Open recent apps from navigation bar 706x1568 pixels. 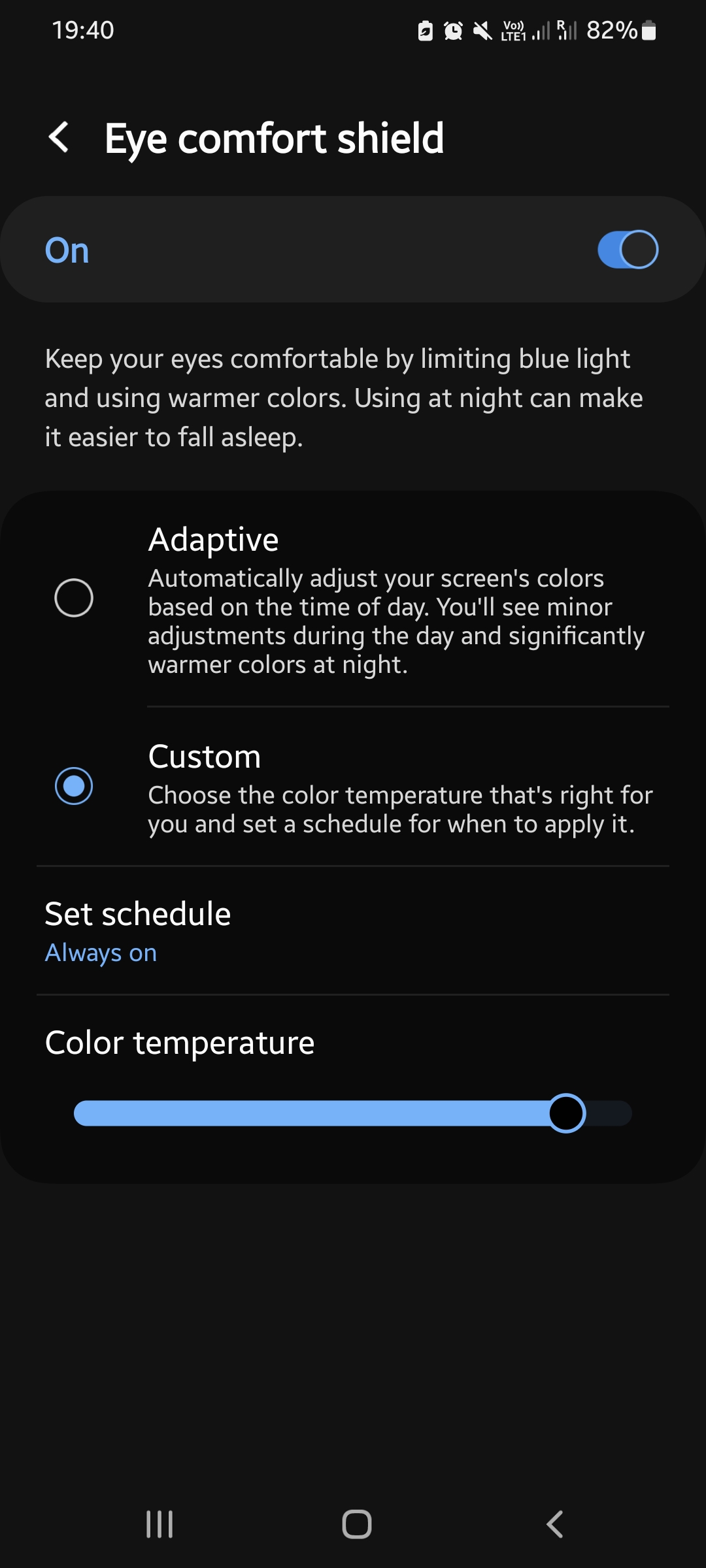tap(160, 1524)
